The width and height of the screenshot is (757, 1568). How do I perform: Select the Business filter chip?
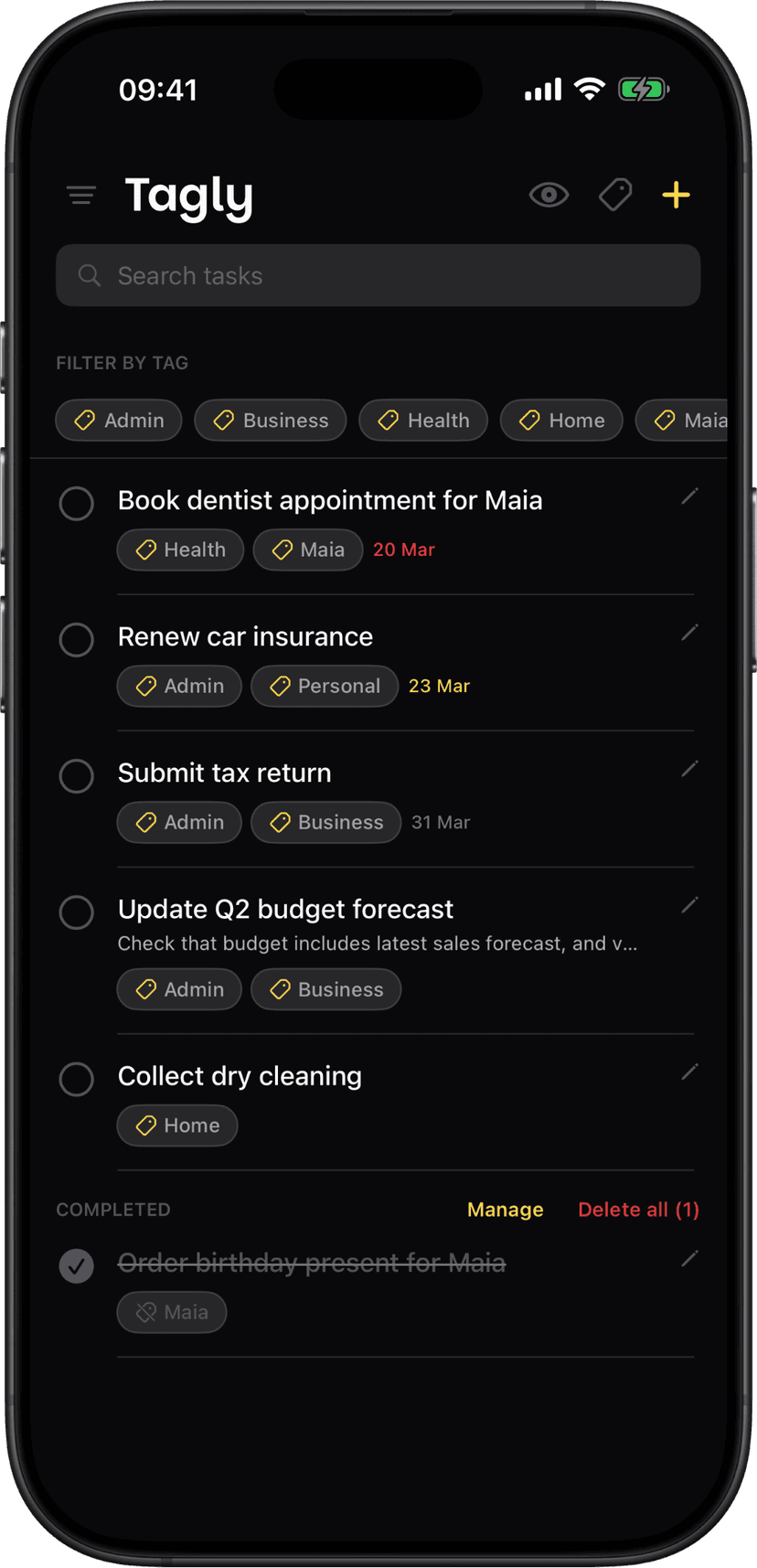tap(270, 420)
